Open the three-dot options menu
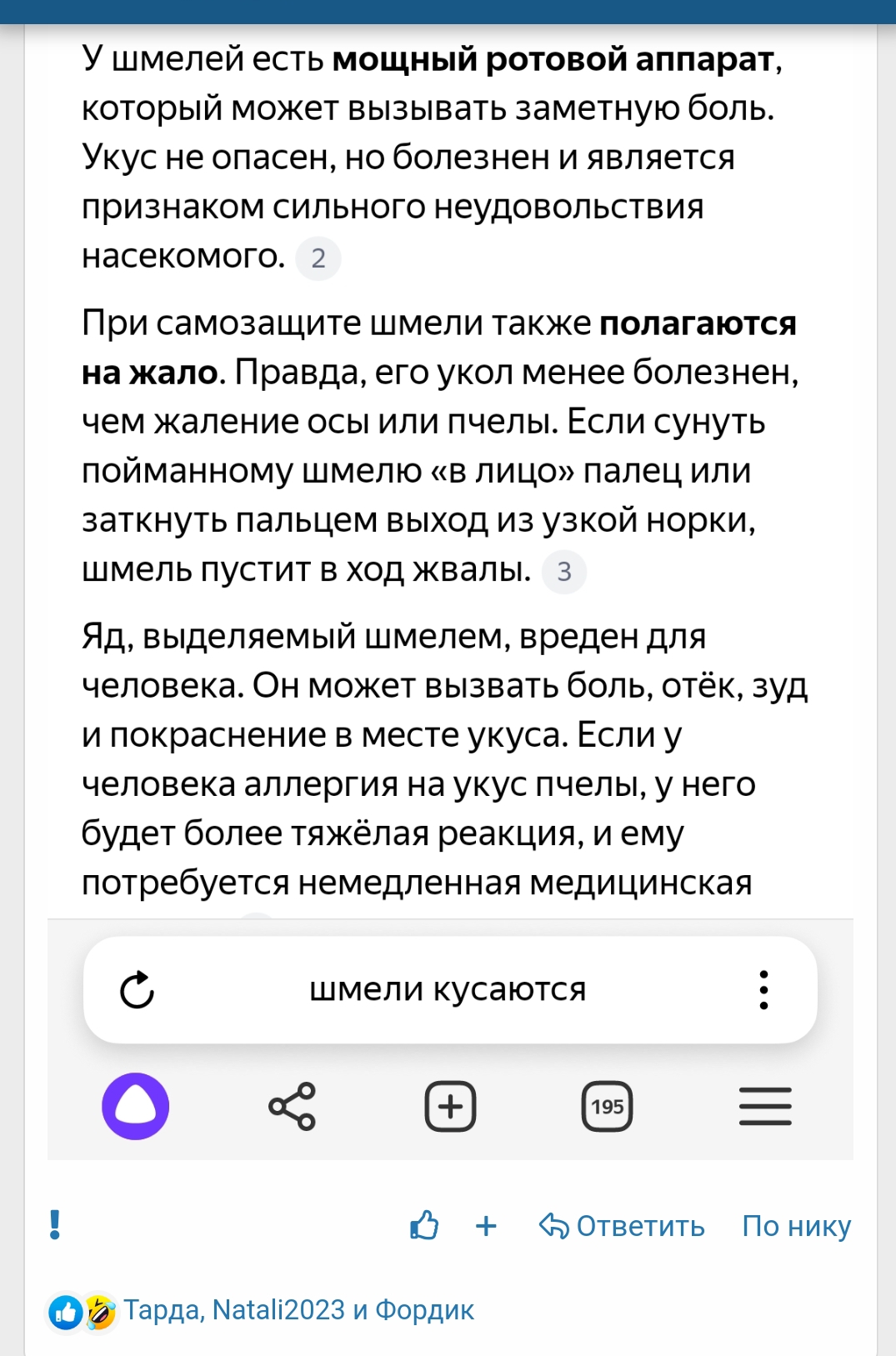Image resolution: width=896 pixels, height=1356 pixels. [763, 990]
